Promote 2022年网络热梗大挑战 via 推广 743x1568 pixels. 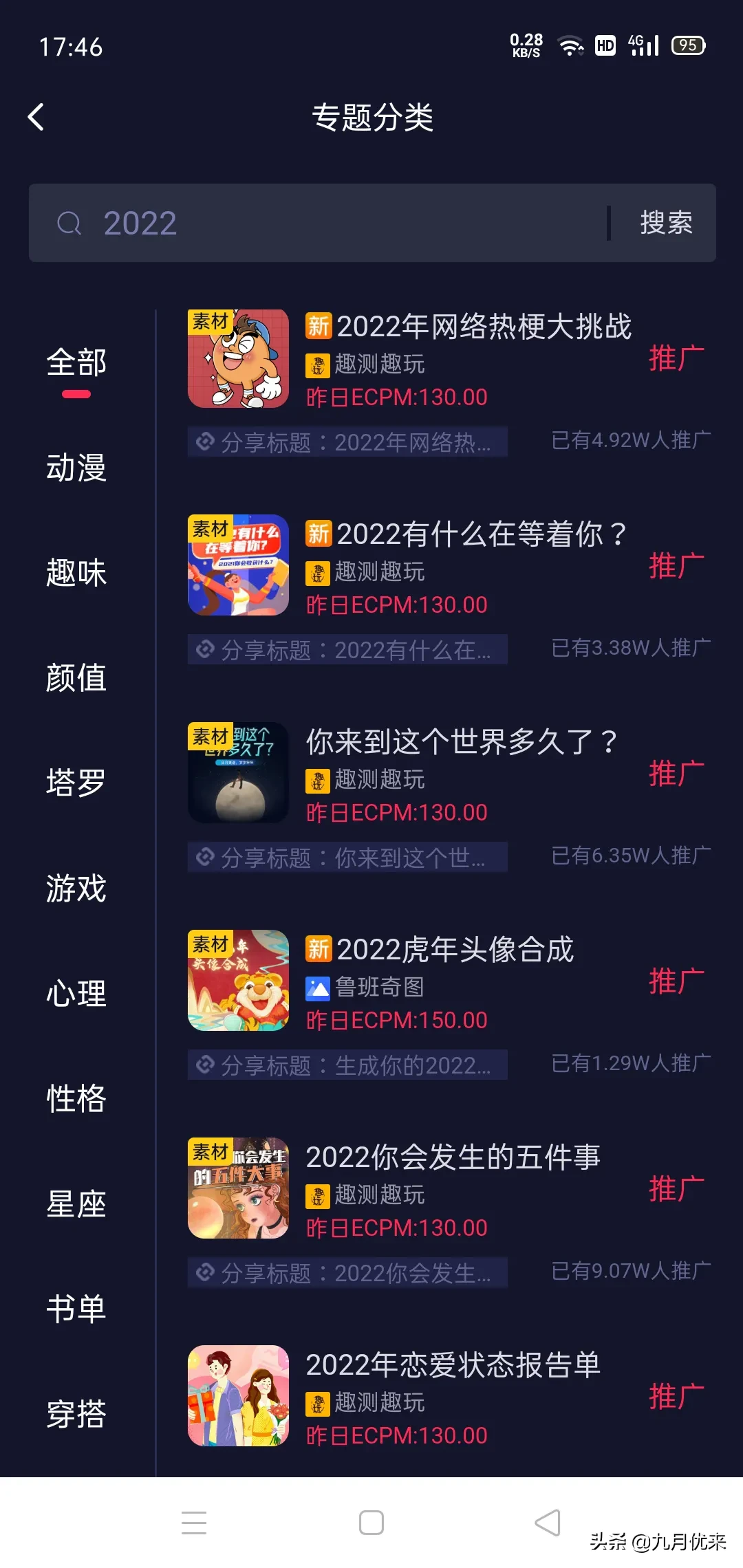[676, 359]
